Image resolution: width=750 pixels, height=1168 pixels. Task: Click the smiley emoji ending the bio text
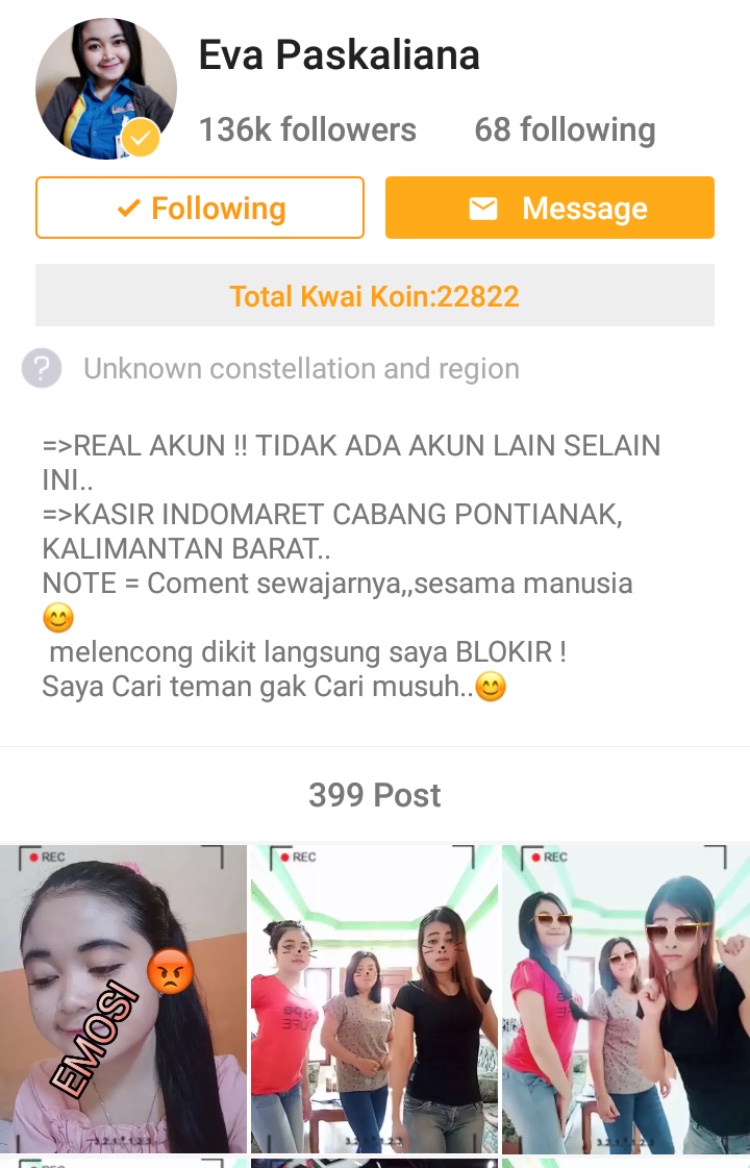click(491, 686)
